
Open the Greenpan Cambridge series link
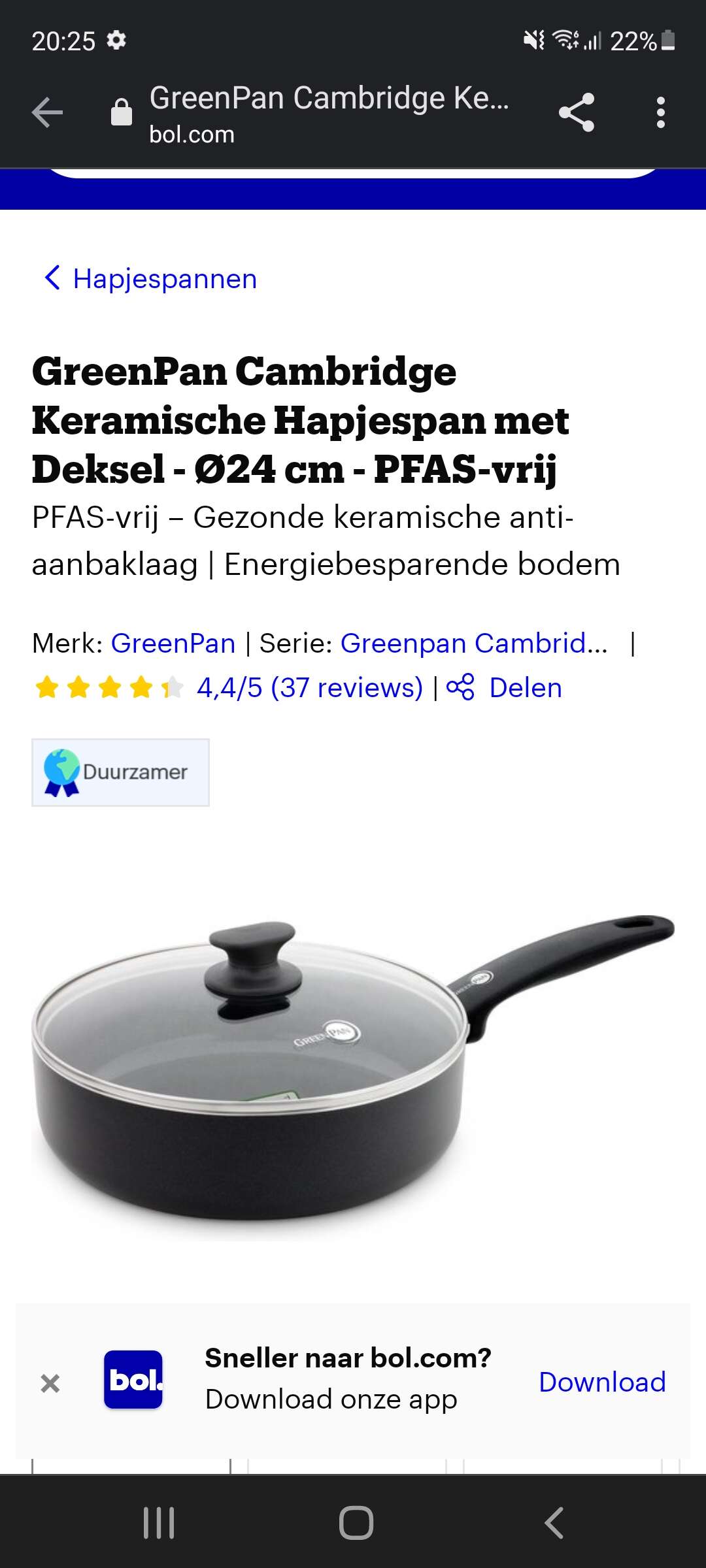(x=474, y=644)
